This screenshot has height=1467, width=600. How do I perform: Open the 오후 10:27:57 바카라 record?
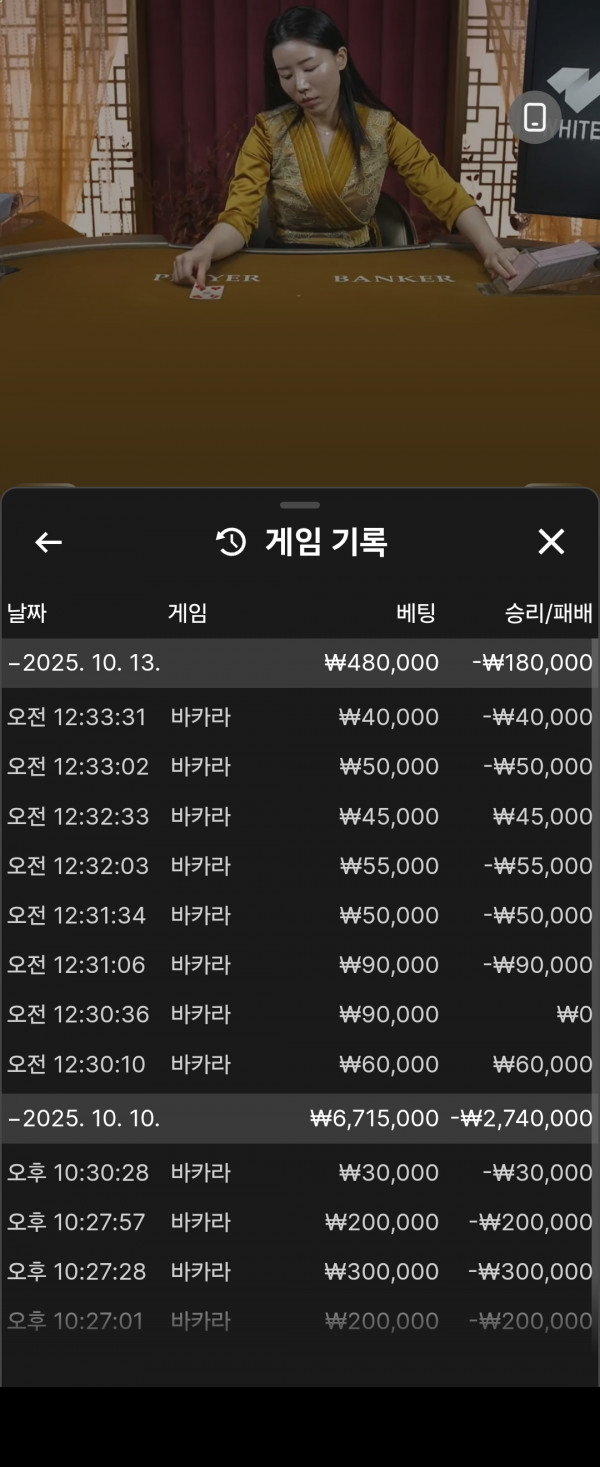[x=300, y=1222]
